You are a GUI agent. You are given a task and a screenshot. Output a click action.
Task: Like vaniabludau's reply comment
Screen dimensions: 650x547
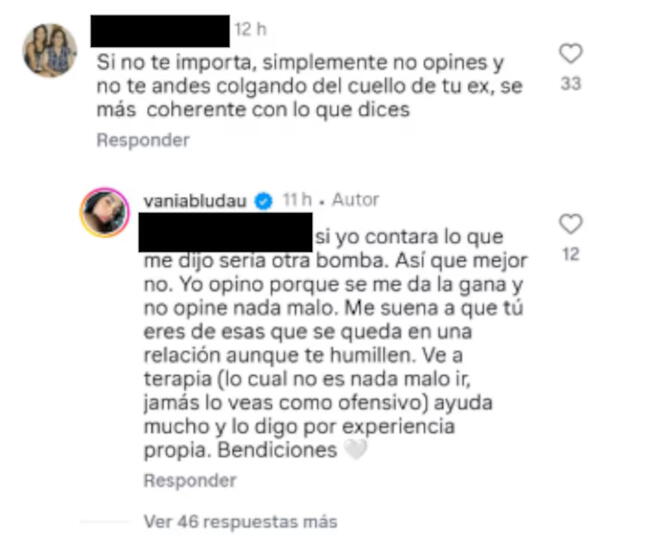(570, 224)
